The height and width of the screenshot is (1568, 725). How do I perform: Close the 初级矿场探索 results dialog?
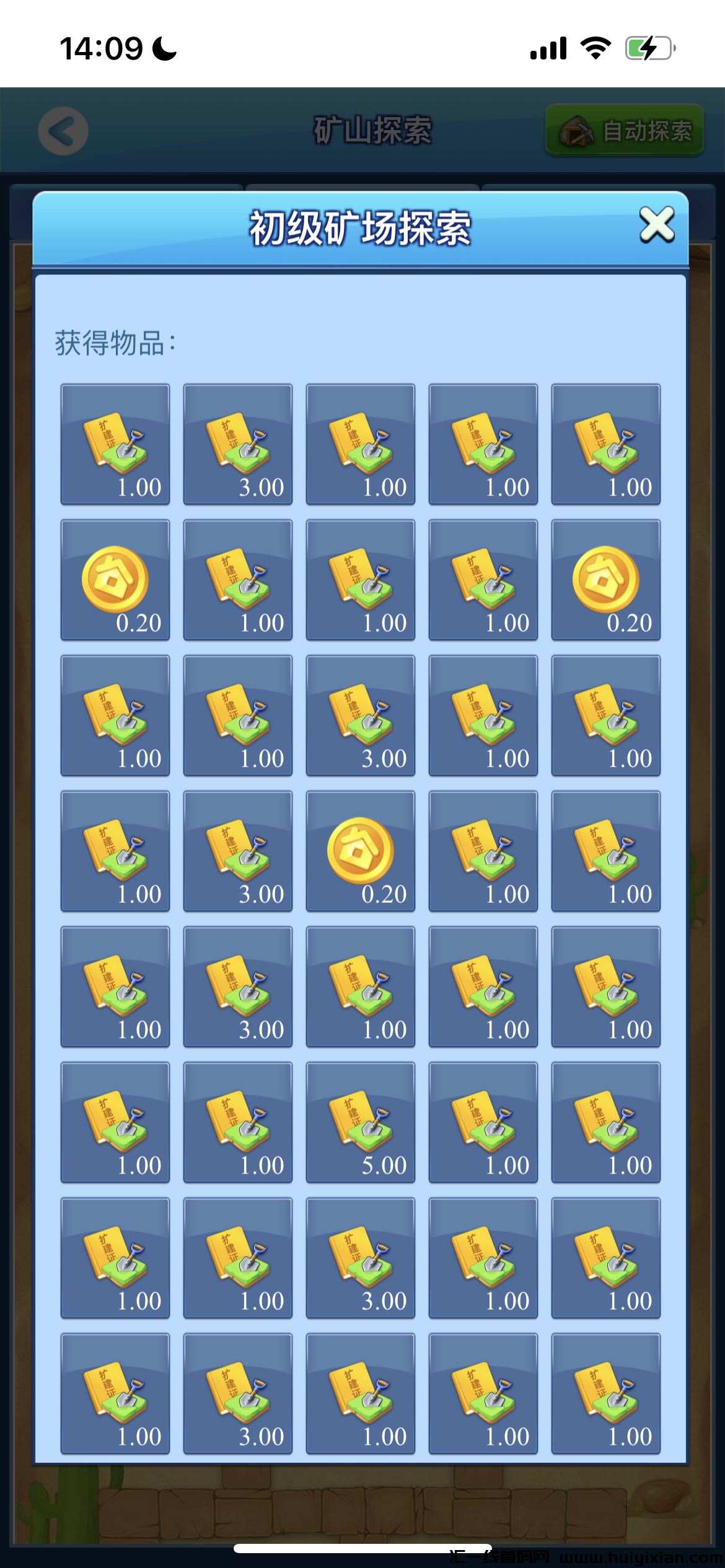[x=657, y=225]
